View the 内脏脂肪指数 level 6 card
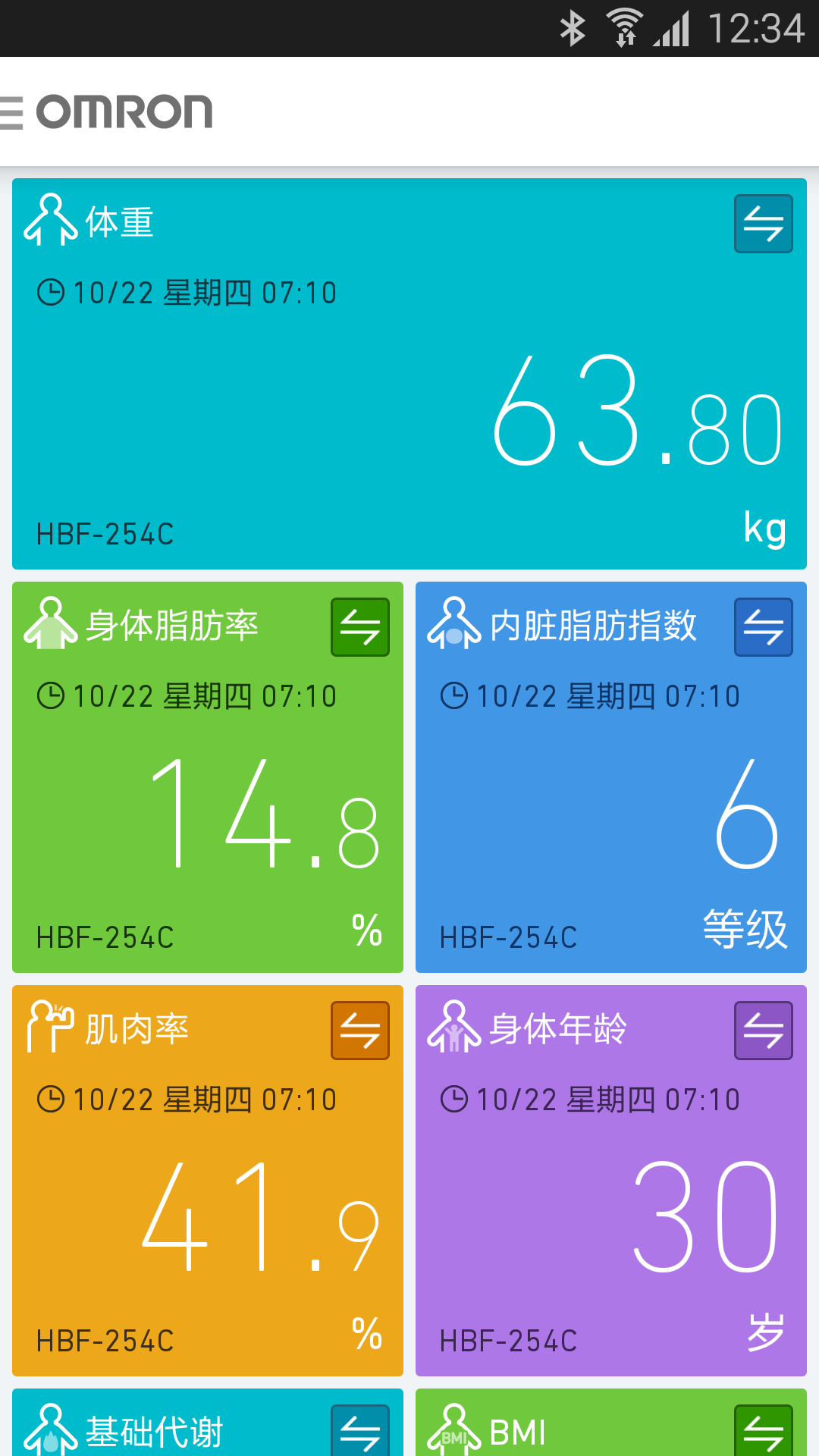This screenshot has height=1456, width=819. pyautogui.click(x=610, y=811)
